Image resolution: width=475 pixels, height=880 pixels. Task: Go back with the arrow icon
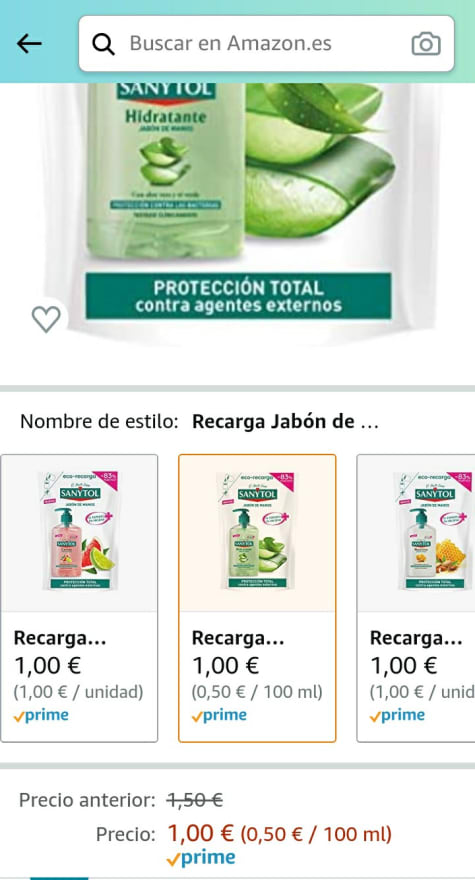(x=29, y=44)
